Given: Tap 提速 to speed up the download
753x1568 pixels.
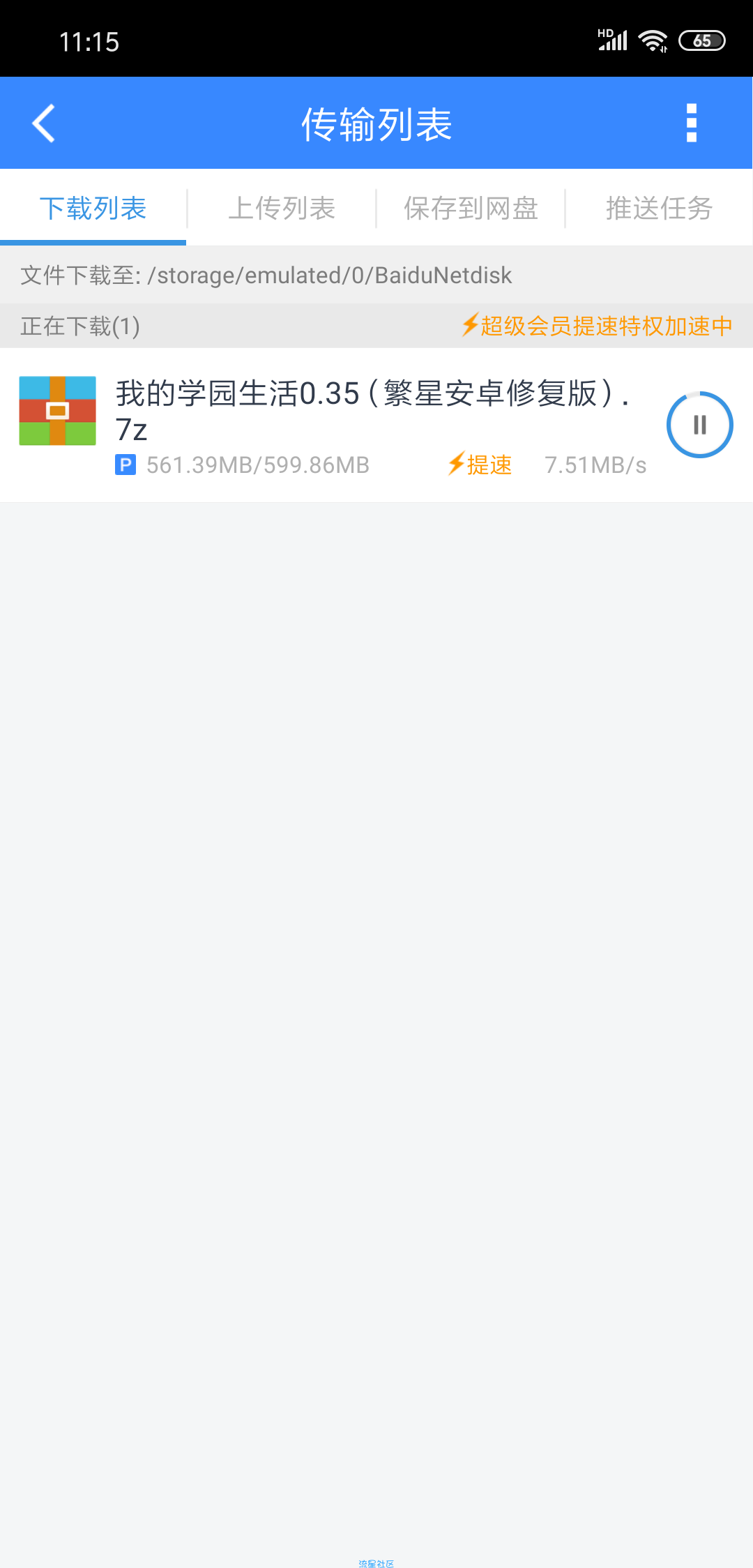Looking at the screenshot, I should point(480,465).
